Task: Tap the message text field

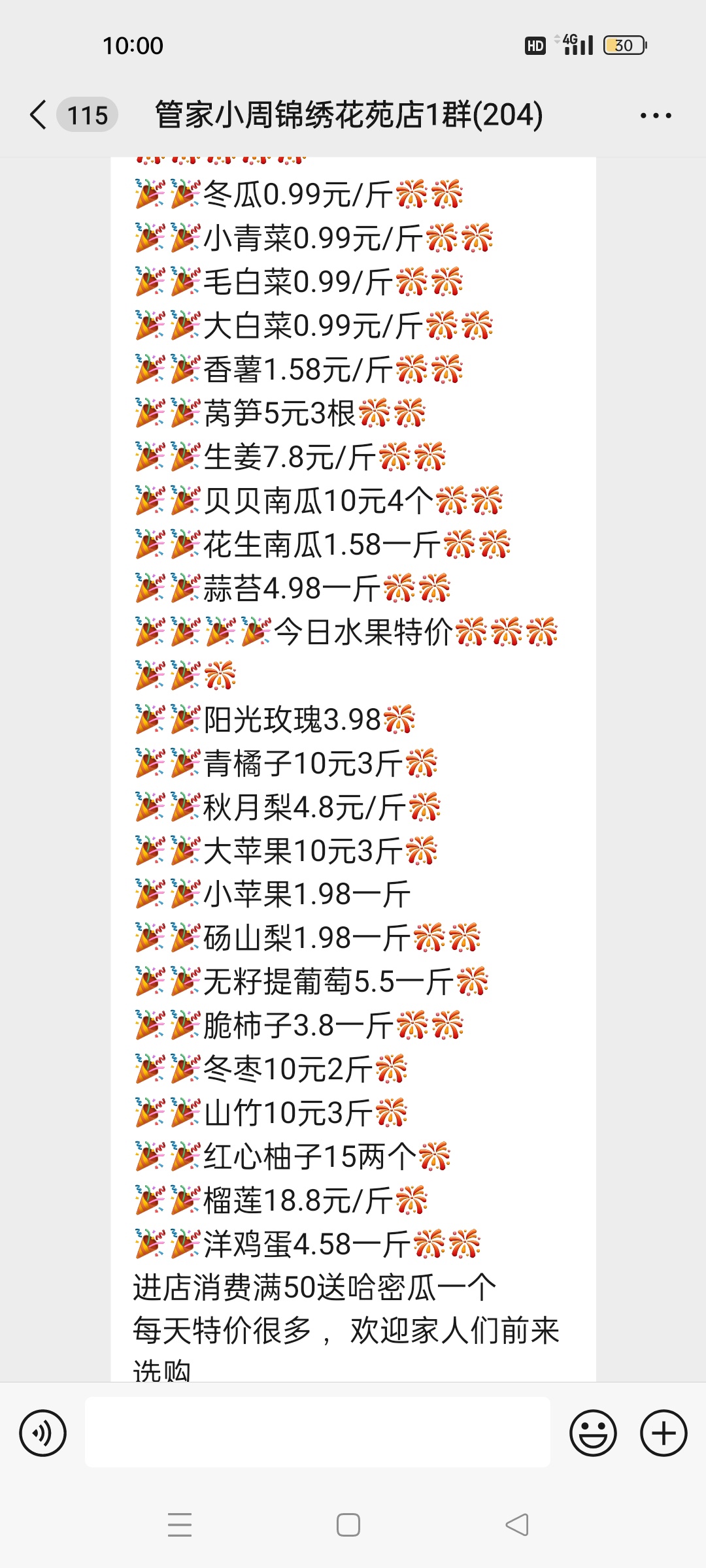Action: [x=318, y=1432]
